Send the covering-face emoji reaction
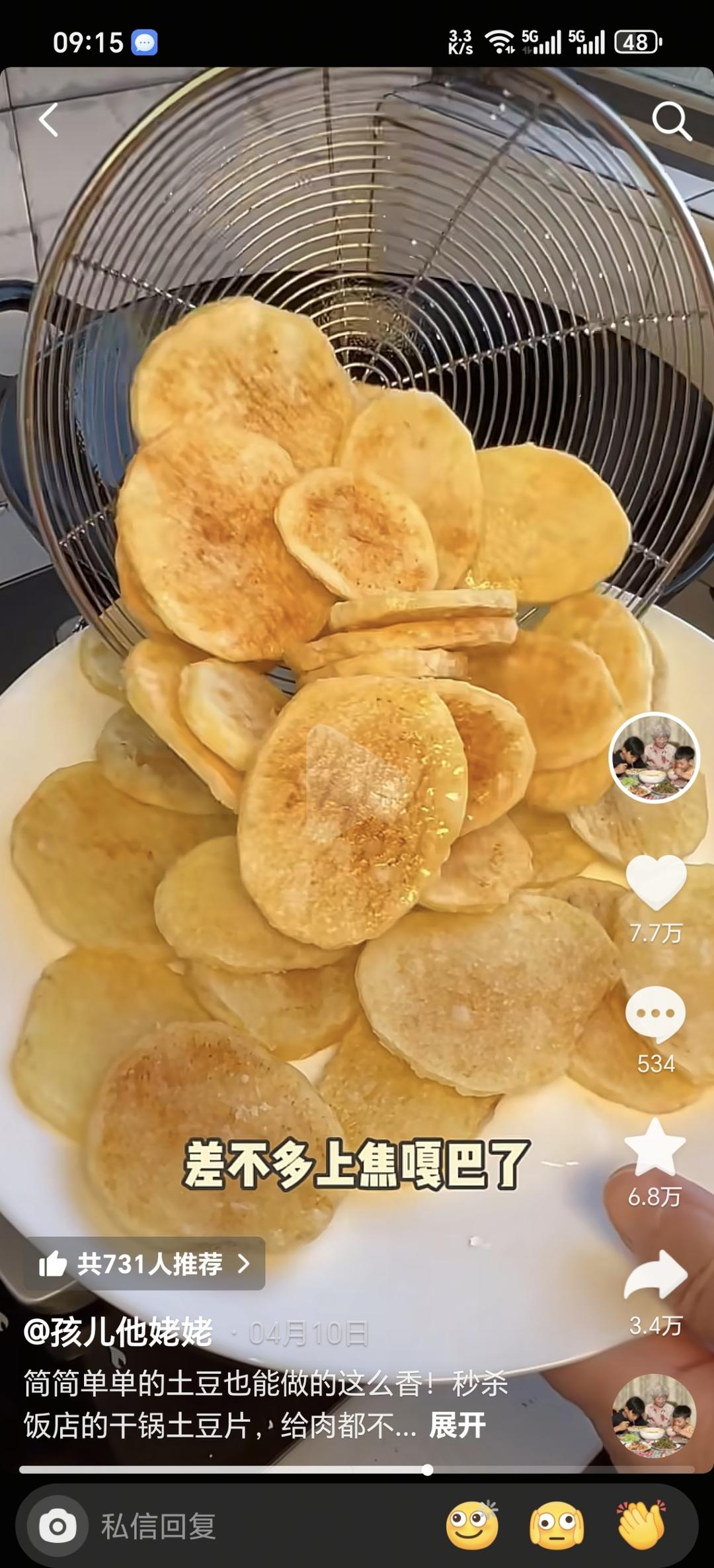 (x=557, y=1526)
